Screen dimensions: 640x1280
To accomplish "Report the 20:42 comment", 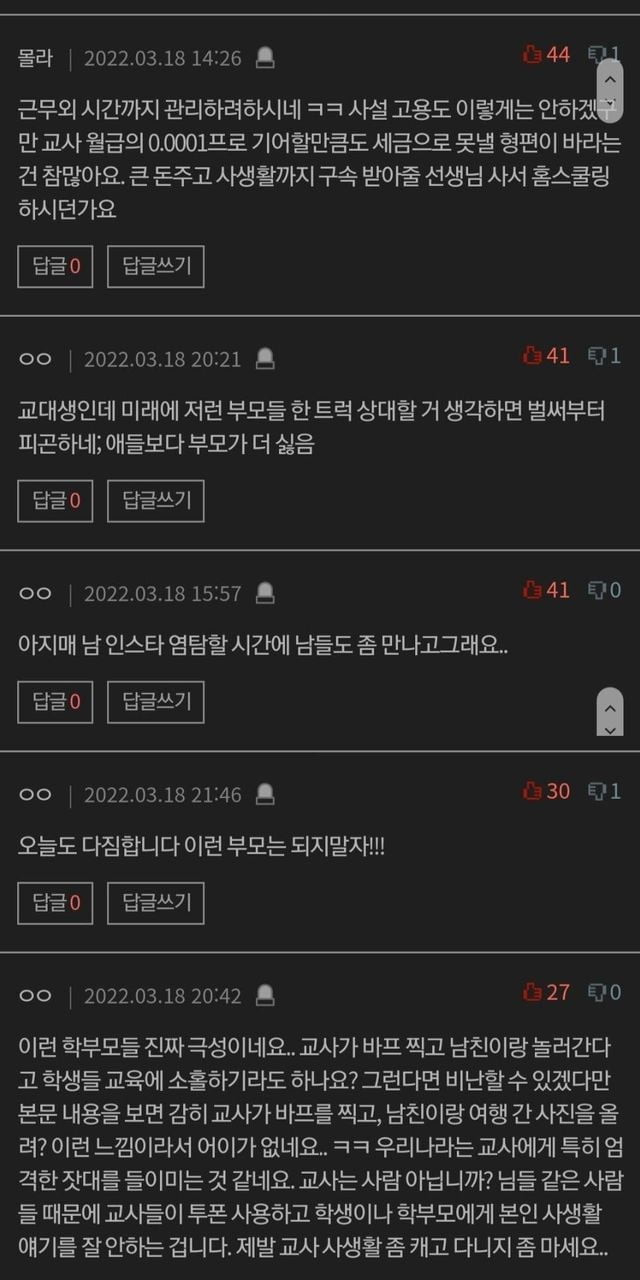I will pyautogui.click(x=265, y=995).
